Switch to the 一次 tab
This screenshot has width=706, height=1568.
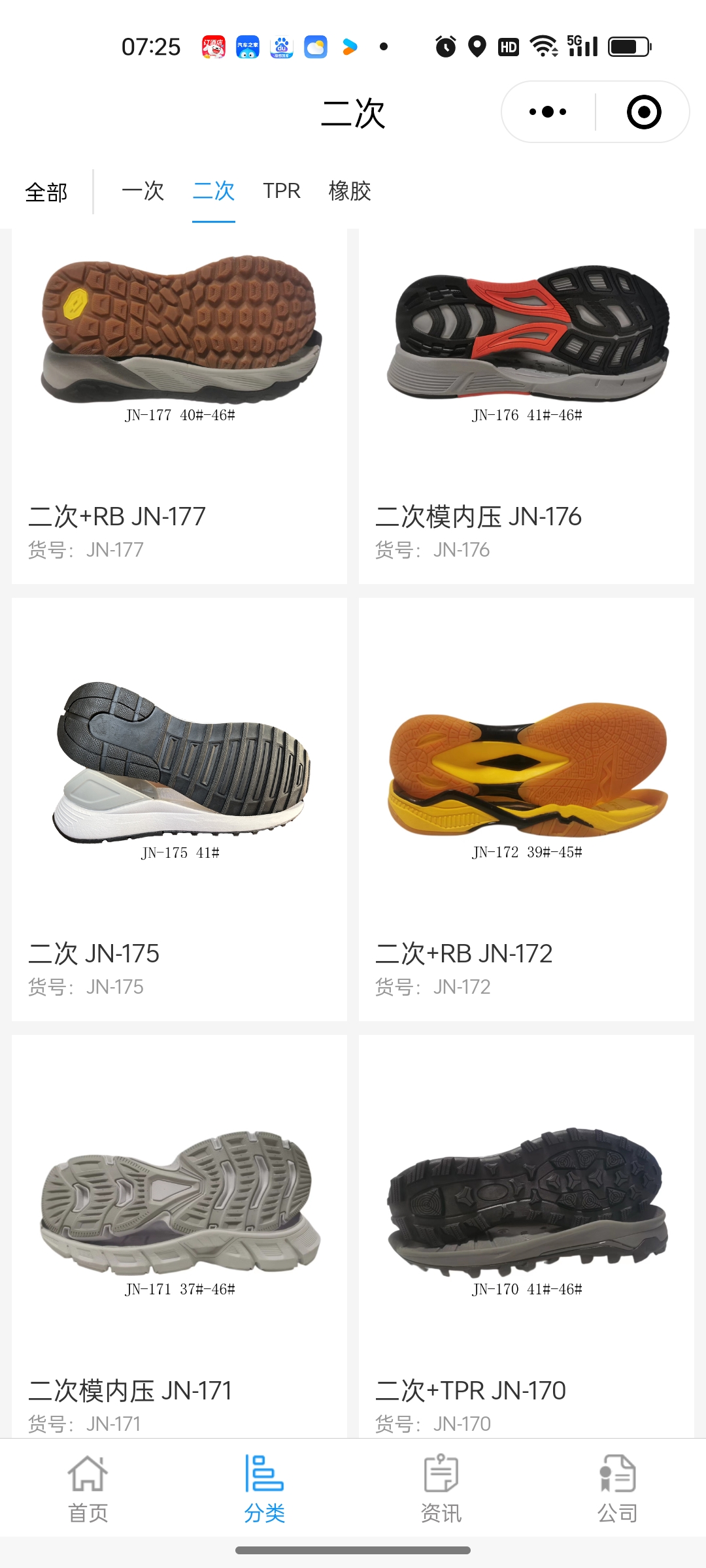click(x=143, y=191)
